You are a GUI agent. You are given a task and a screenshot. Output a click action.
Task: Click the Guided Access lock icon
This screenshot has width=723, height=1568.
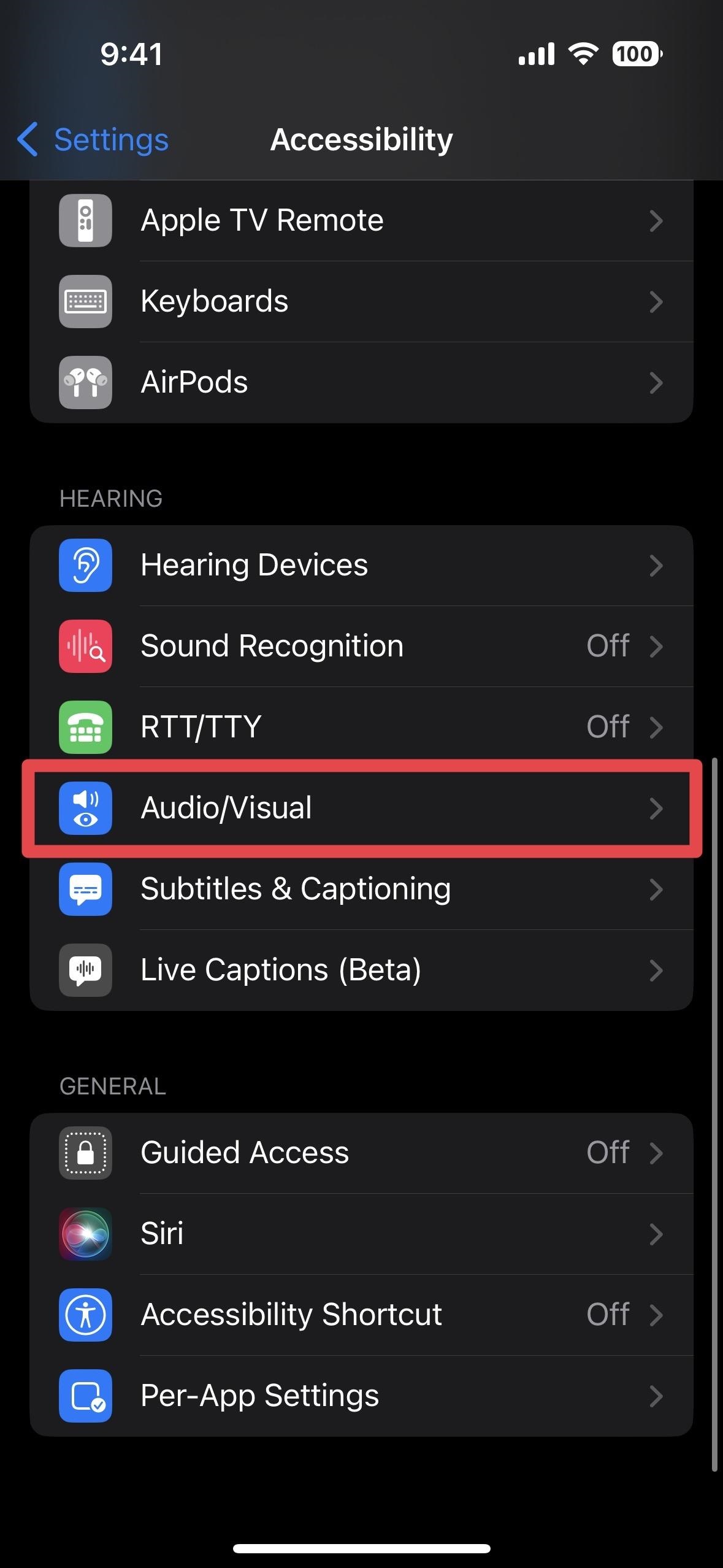[x=85, y=1153]
